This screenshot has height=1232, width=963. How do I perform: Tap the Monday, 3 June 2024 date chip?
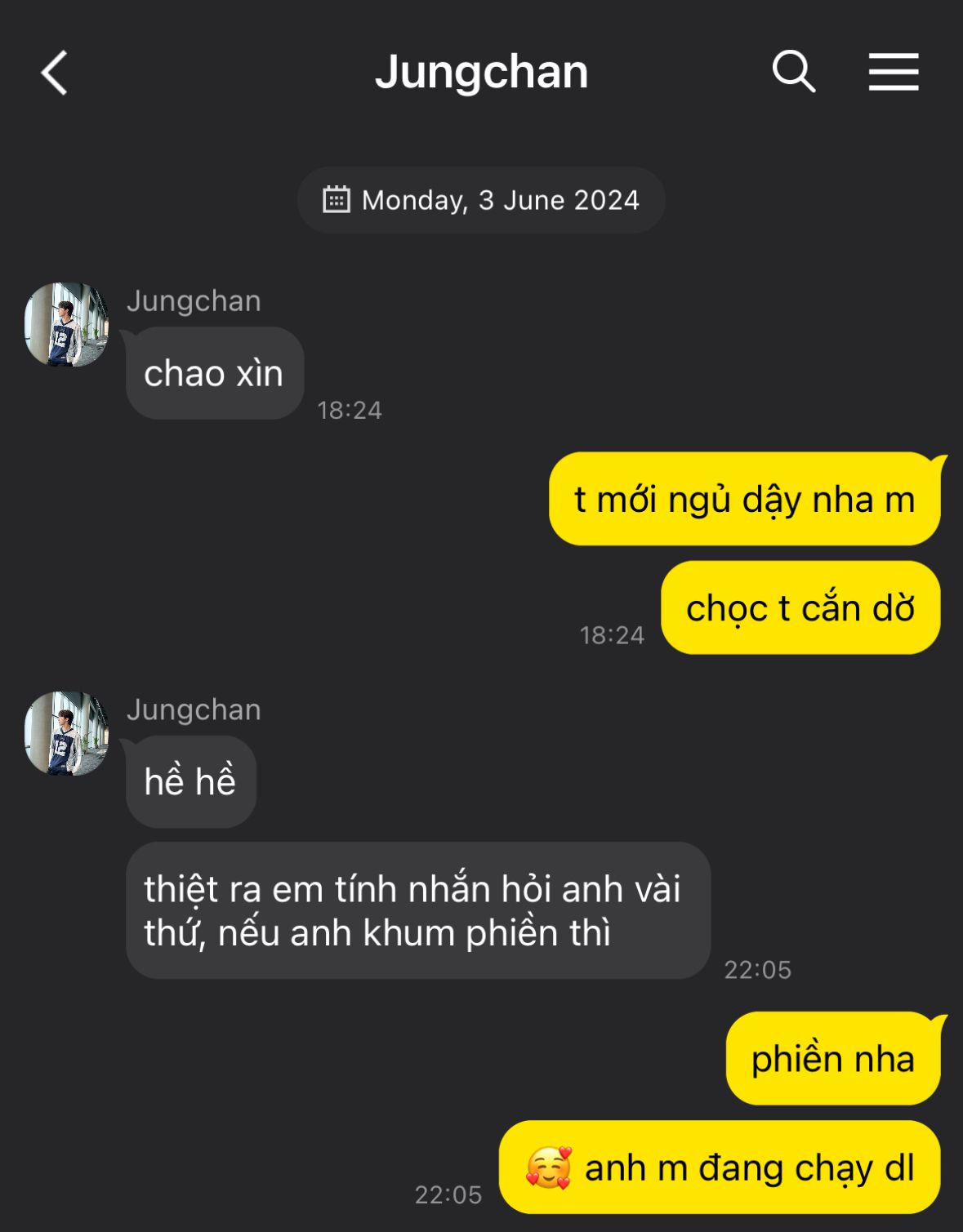481,200
